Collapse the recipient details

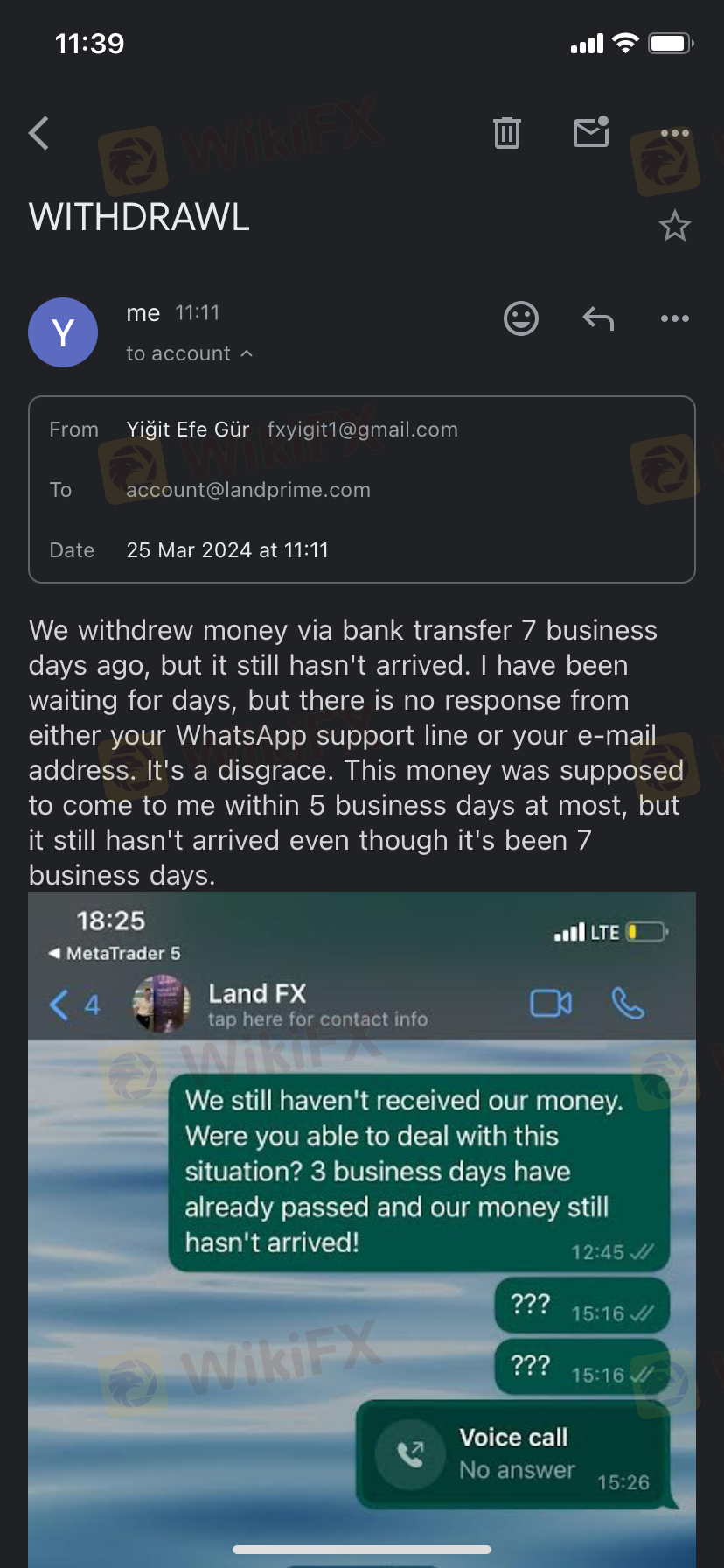pos(189,353)
